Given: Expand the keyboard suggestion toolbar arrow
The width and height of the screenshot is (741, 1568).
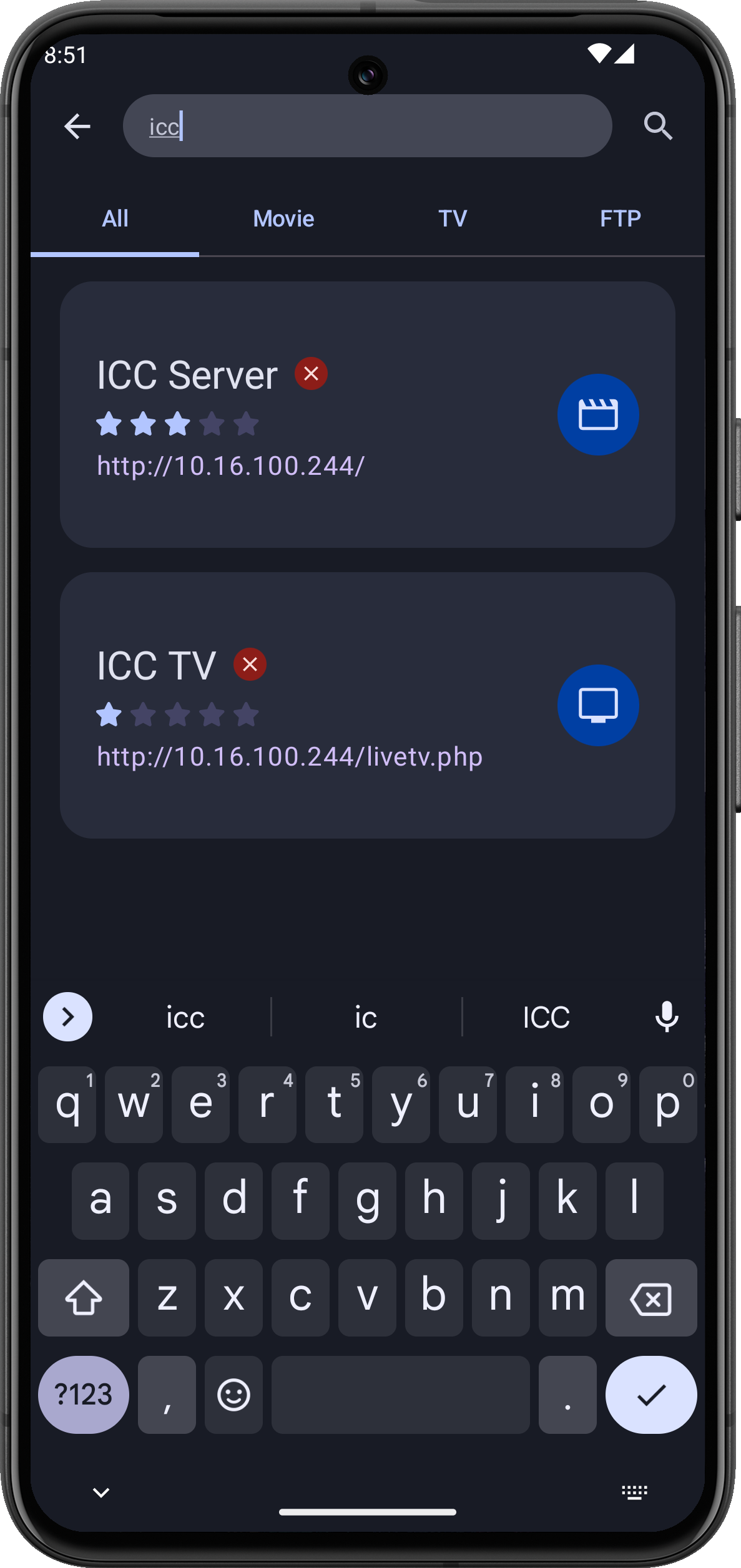Looking at the screenshot, I should [x=67, y=1017].
